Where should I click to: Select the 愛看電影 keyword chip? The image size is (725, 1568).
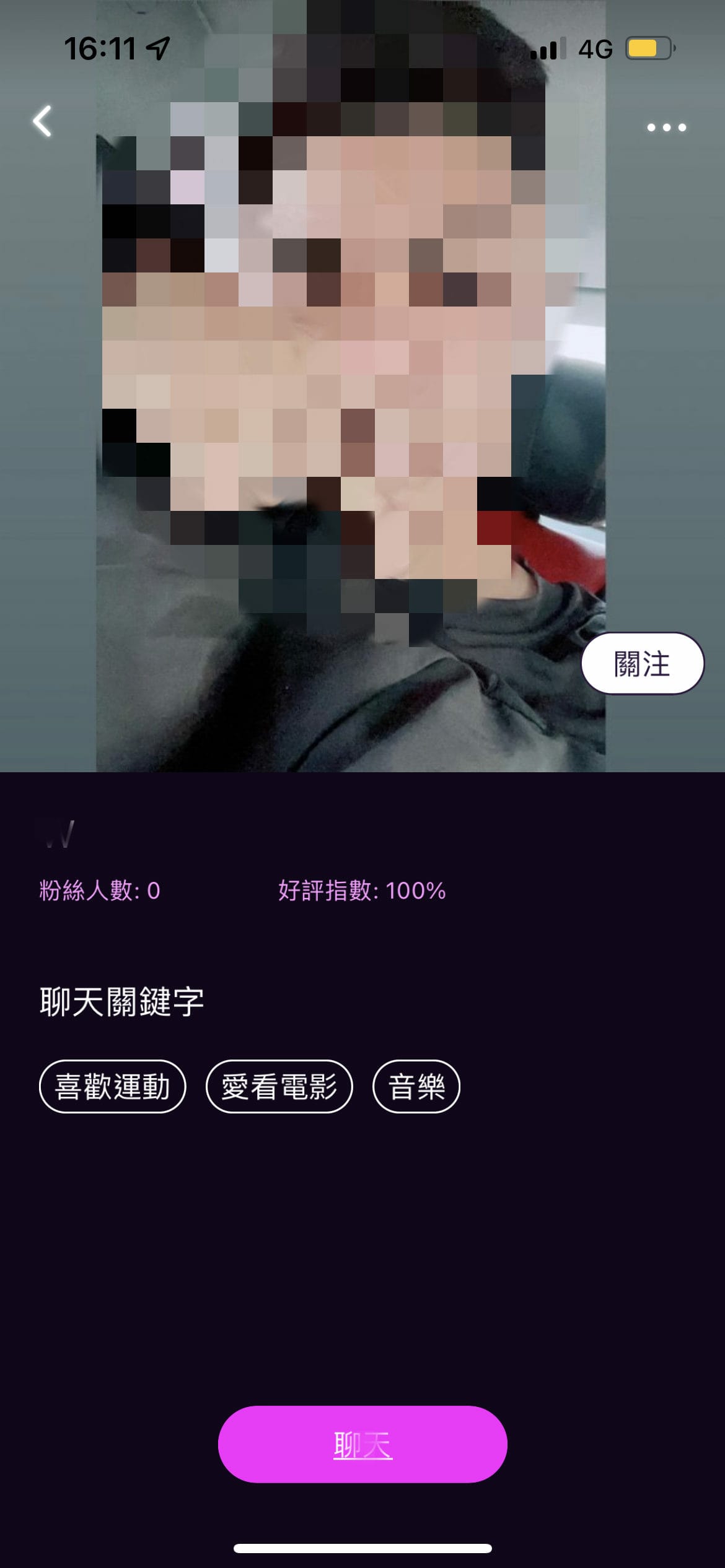(279, 1087)
